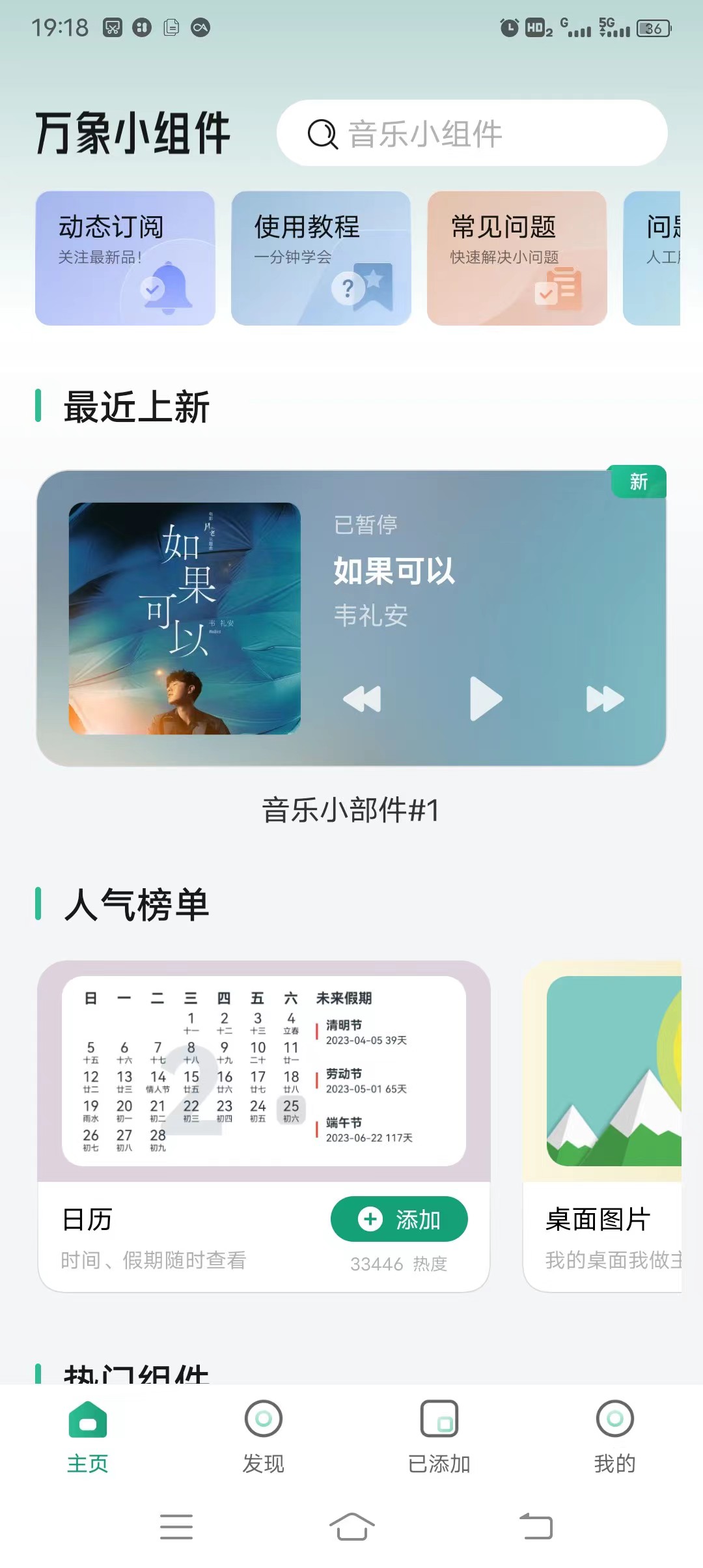The image size is (703, 1568).
Task: Tap the system home button
Action: pos(351,1526)
